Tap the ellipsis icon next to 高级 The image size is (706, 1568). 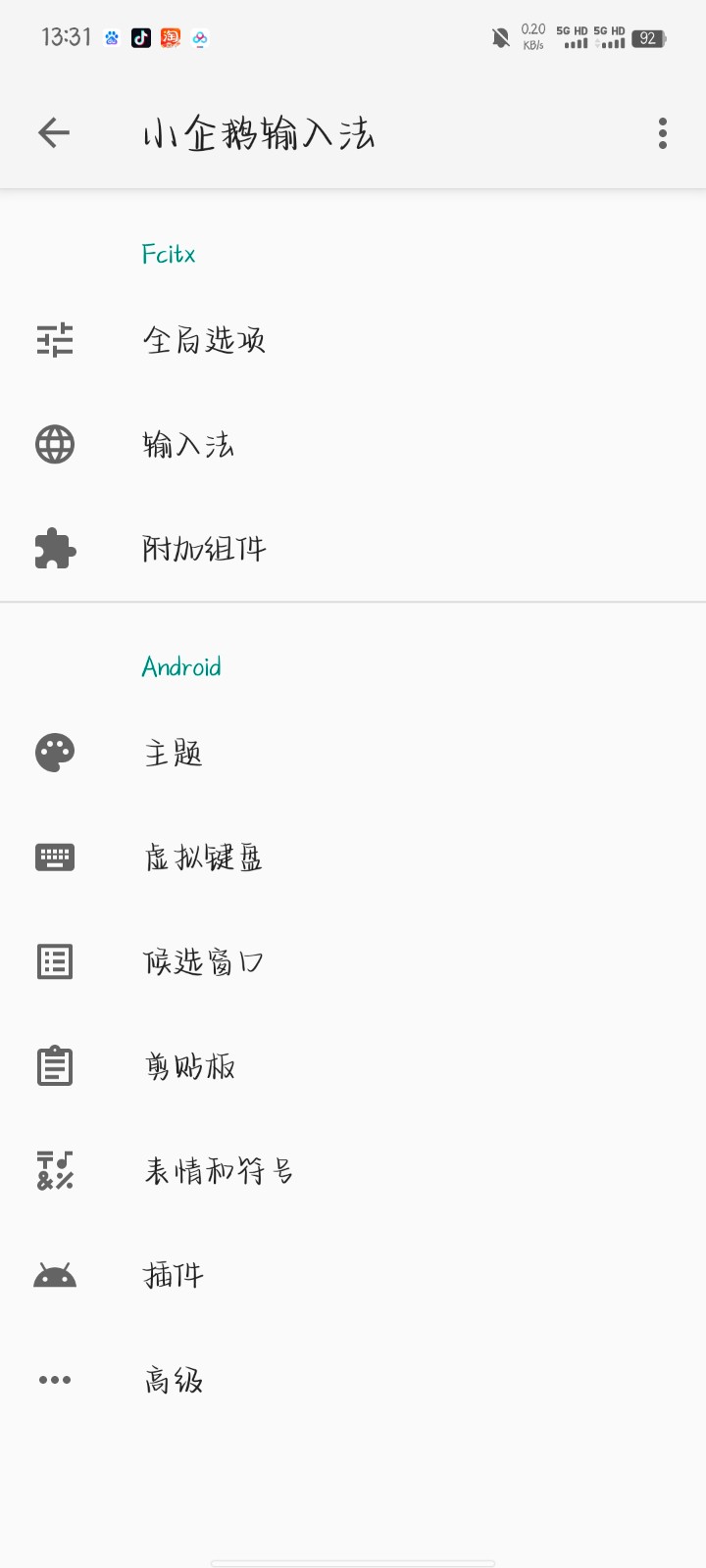54,1379
